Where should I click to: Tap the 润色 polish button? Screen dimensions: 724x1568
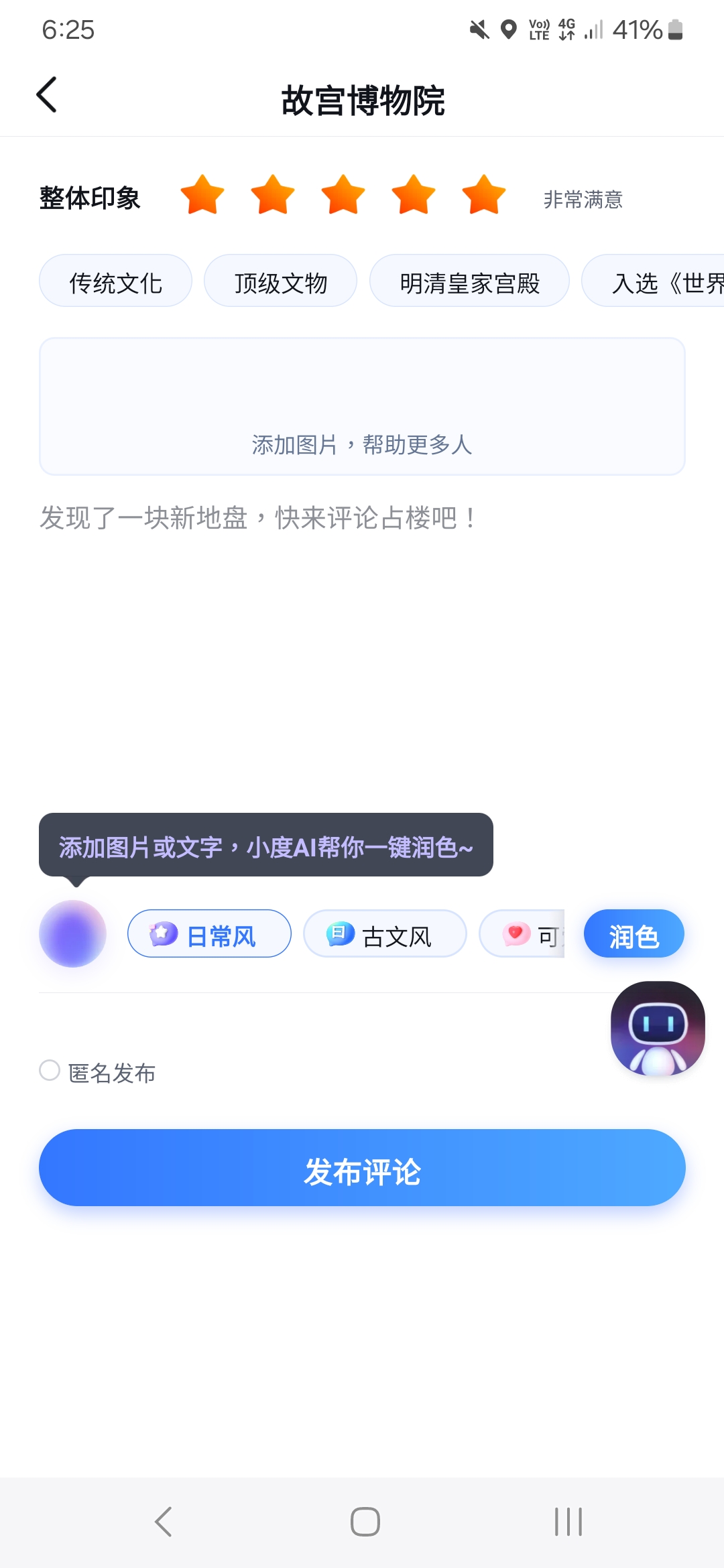[633, 934]
